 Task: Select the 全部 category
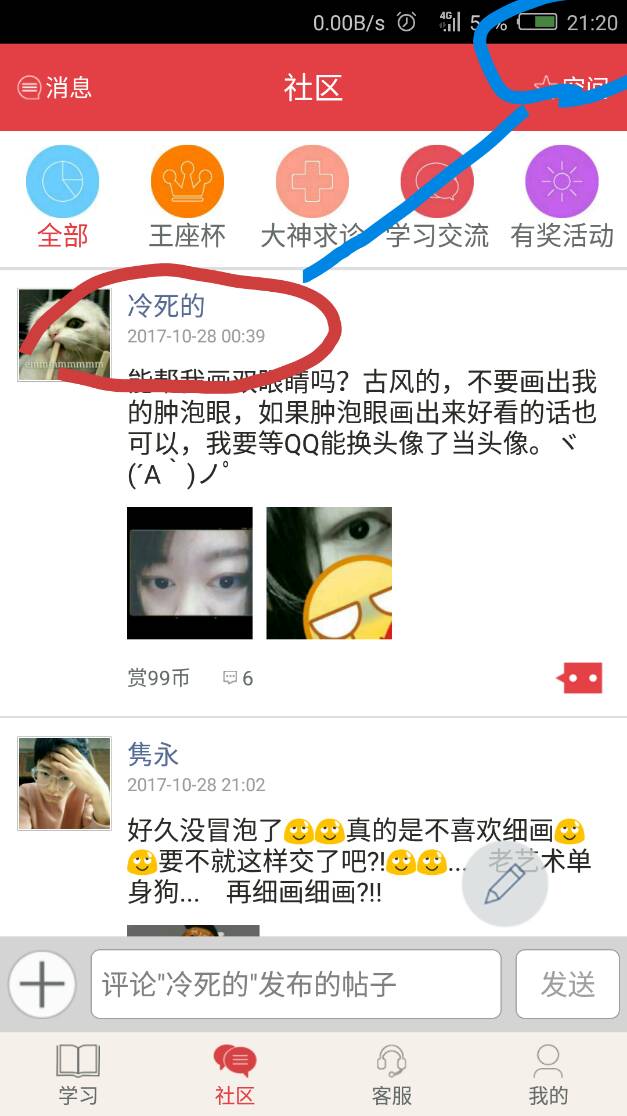tap(62, 199)
